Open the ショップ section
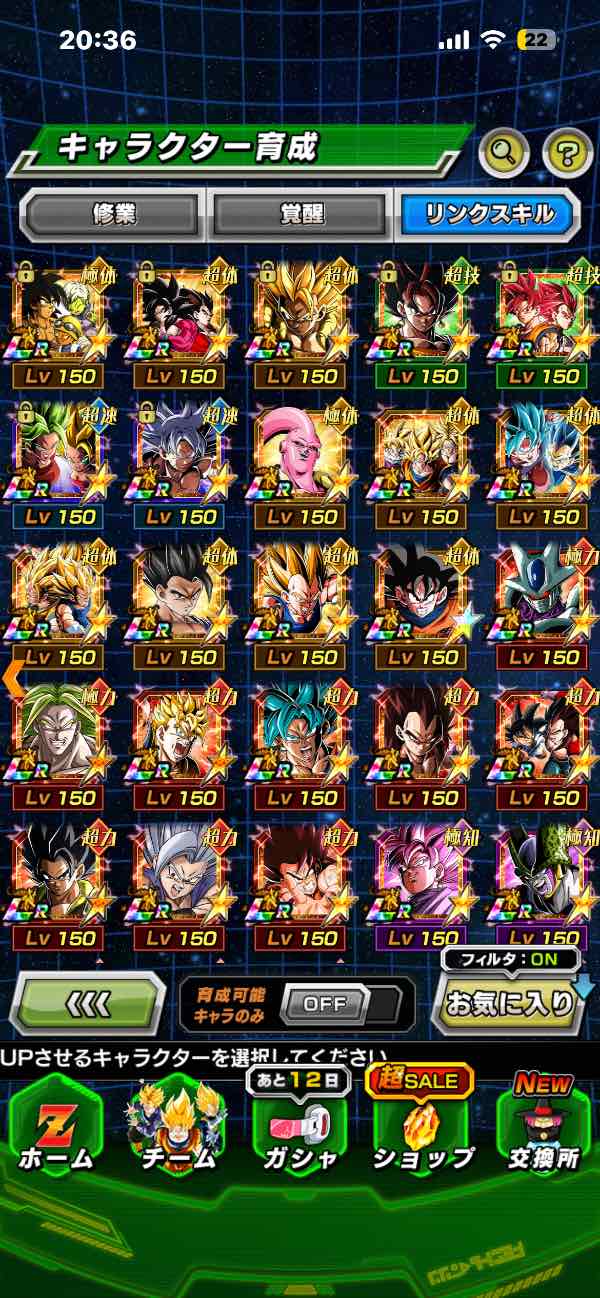The width and height of the screenshot is (600, 1298). coord(421,1125)
